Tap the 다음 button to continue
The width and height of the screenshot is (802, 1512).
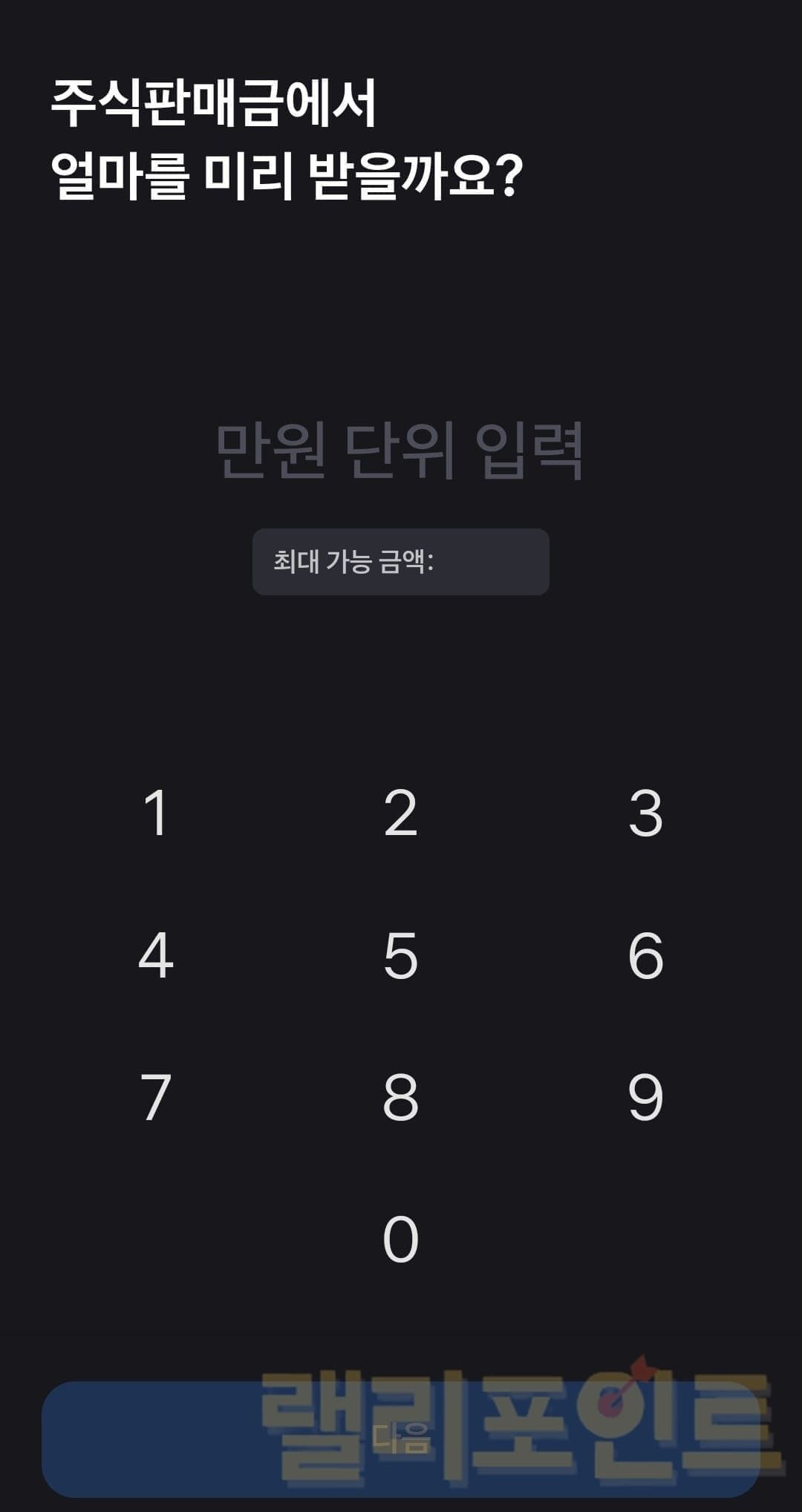pyautogui.click(x=400, y=1439)
